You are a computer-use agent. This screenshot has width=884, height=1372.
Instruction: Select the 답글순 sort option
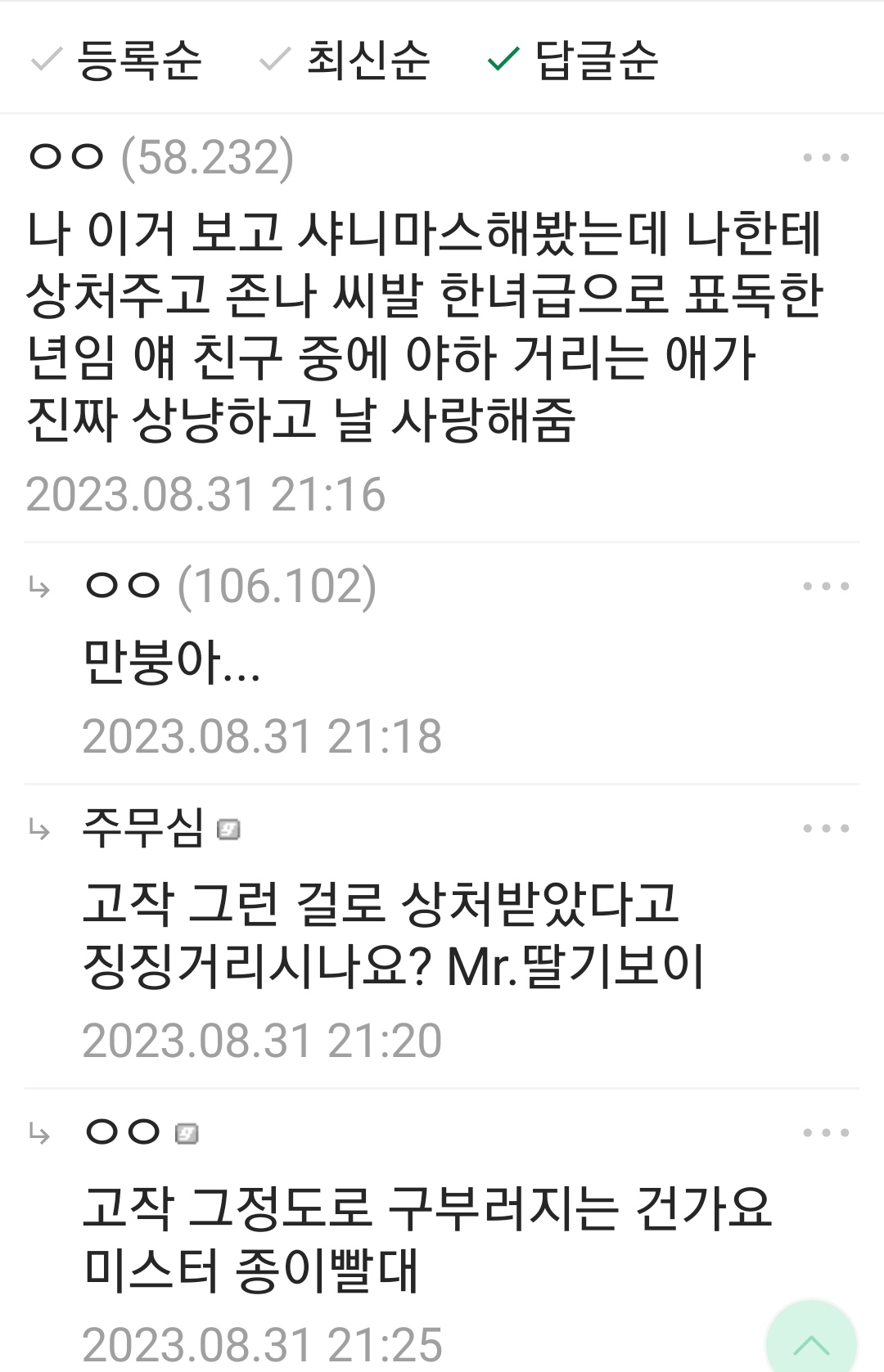[x=574, y=60]
